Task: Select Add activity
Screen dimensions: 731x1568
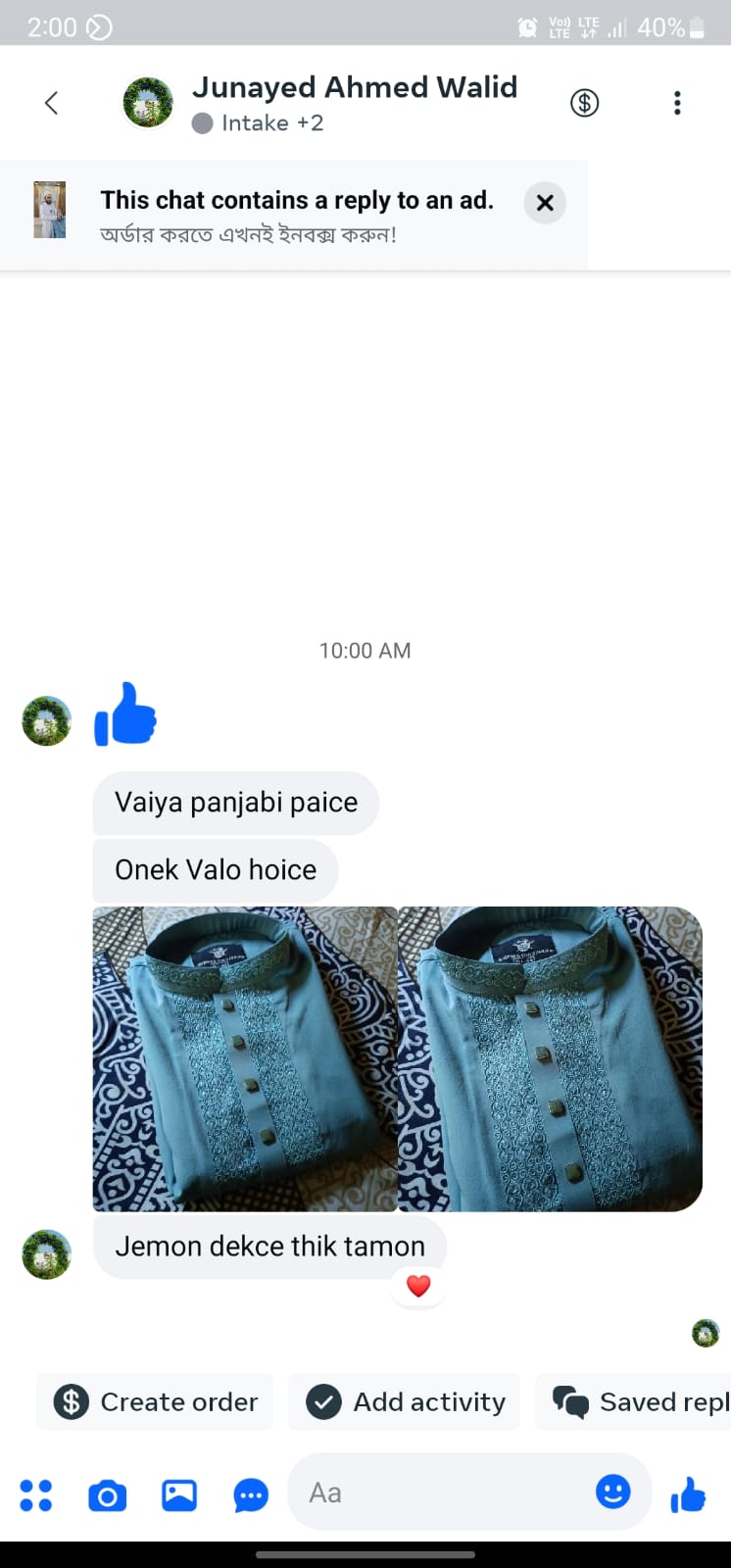Action: pyautogui.click(x=405, y=1401)
